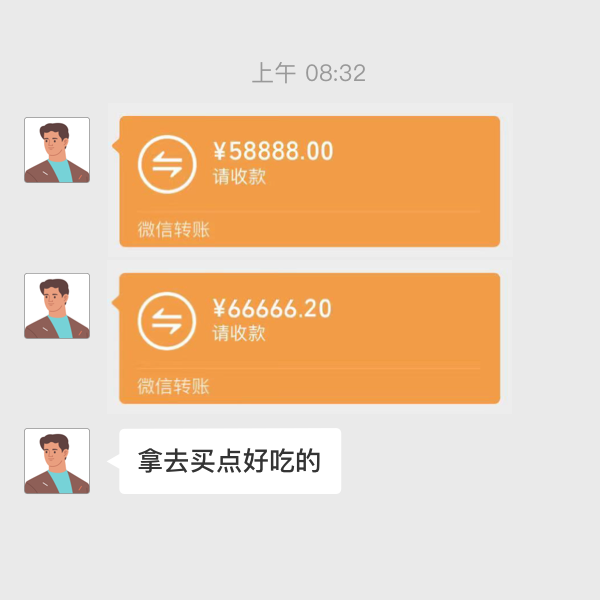Screen dimensions: 600x600
Task: Open the ¥58888.00 WeChat transfer
Action: (309, 181)
